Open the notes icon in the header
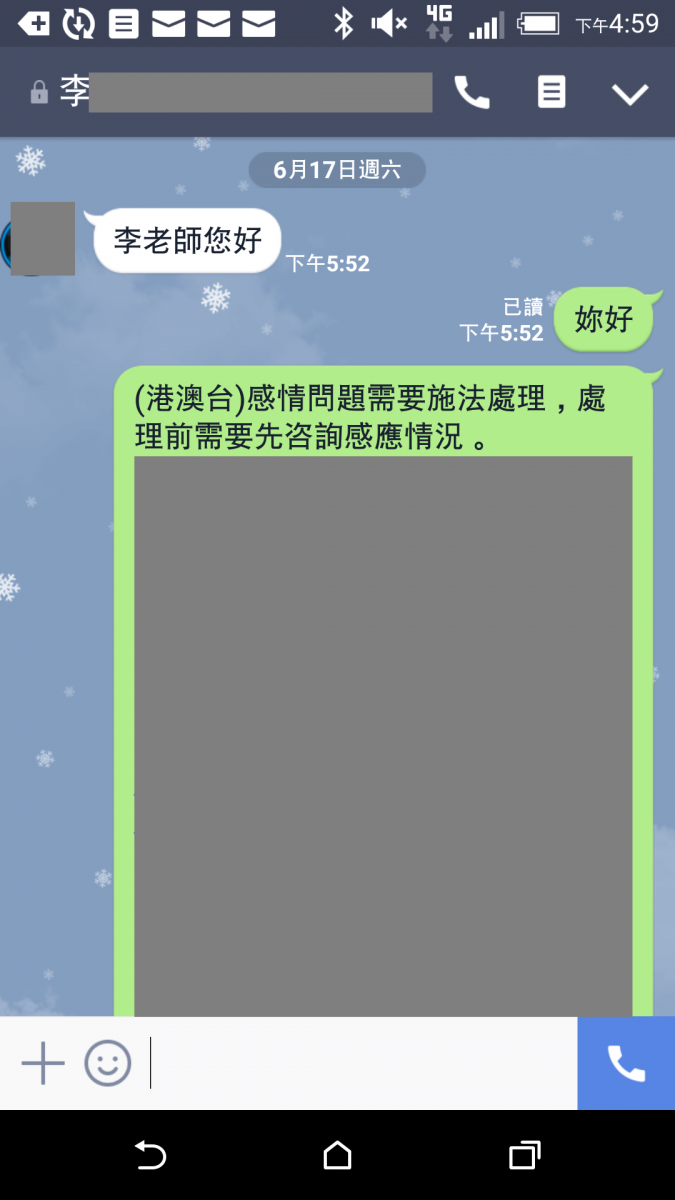675x1200 pixels. tap(551, 93)
